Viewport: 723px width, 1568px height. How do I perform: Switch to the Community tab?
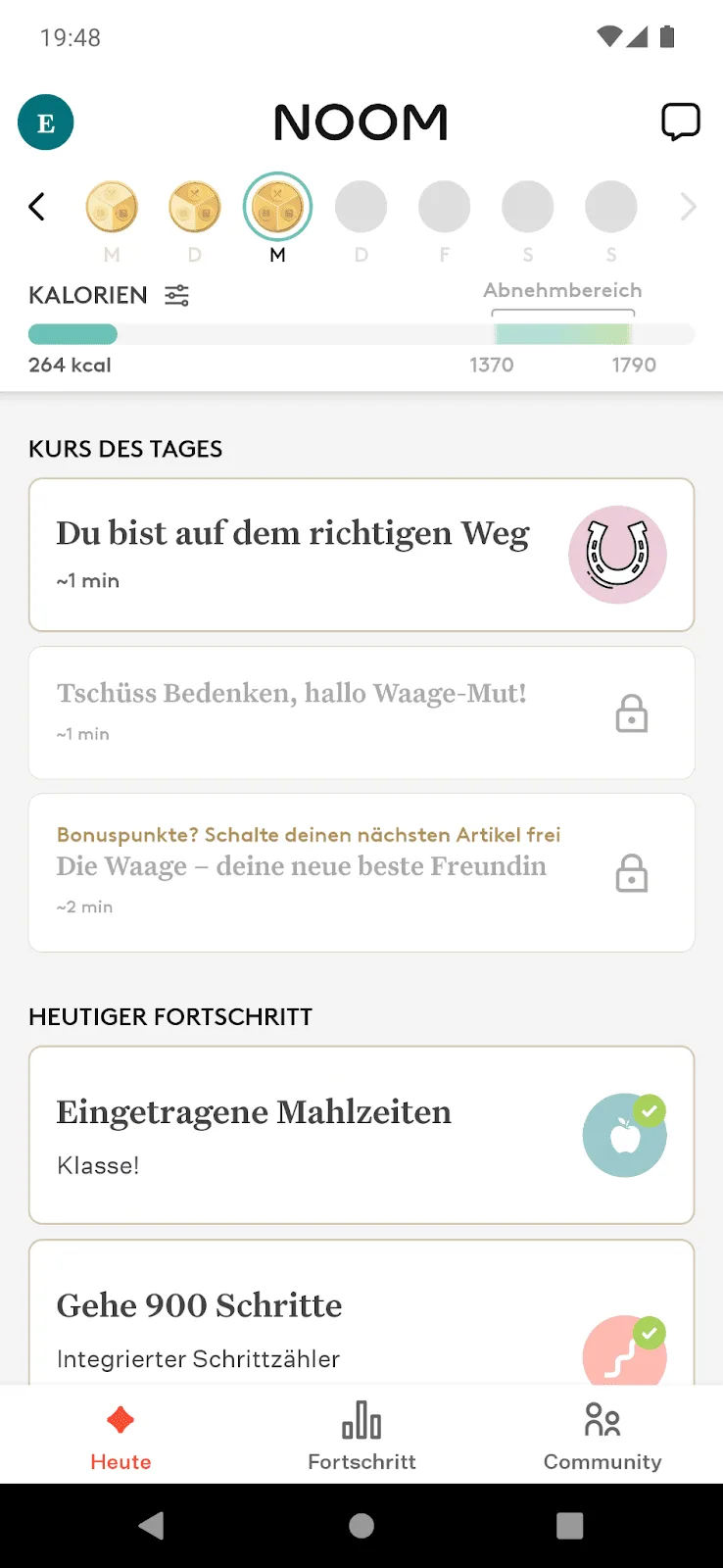(x=602, y=1436)
